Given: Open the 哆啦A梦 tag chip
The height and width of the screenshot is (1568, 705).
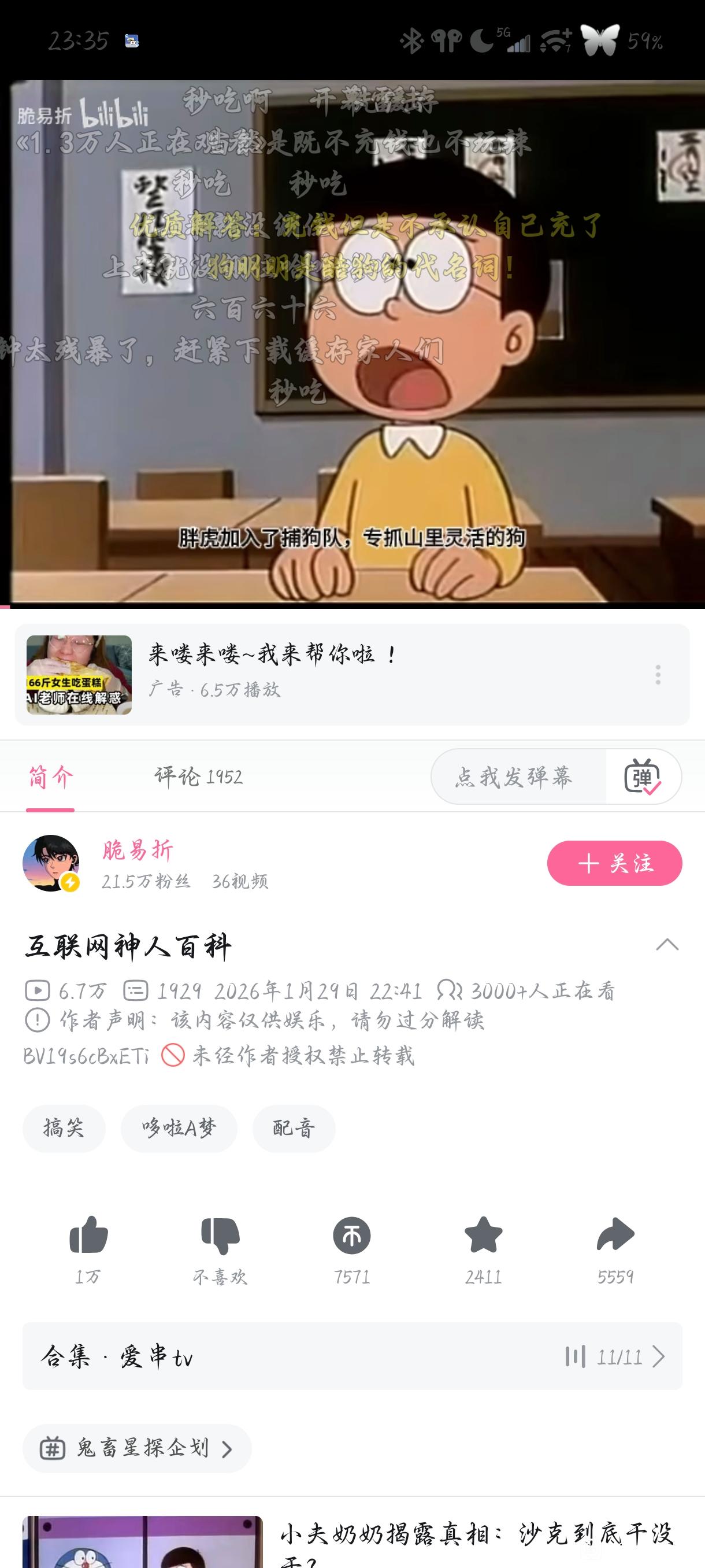Looking at the screenshot, I should pyautogui.click(x=179, y=1128).
